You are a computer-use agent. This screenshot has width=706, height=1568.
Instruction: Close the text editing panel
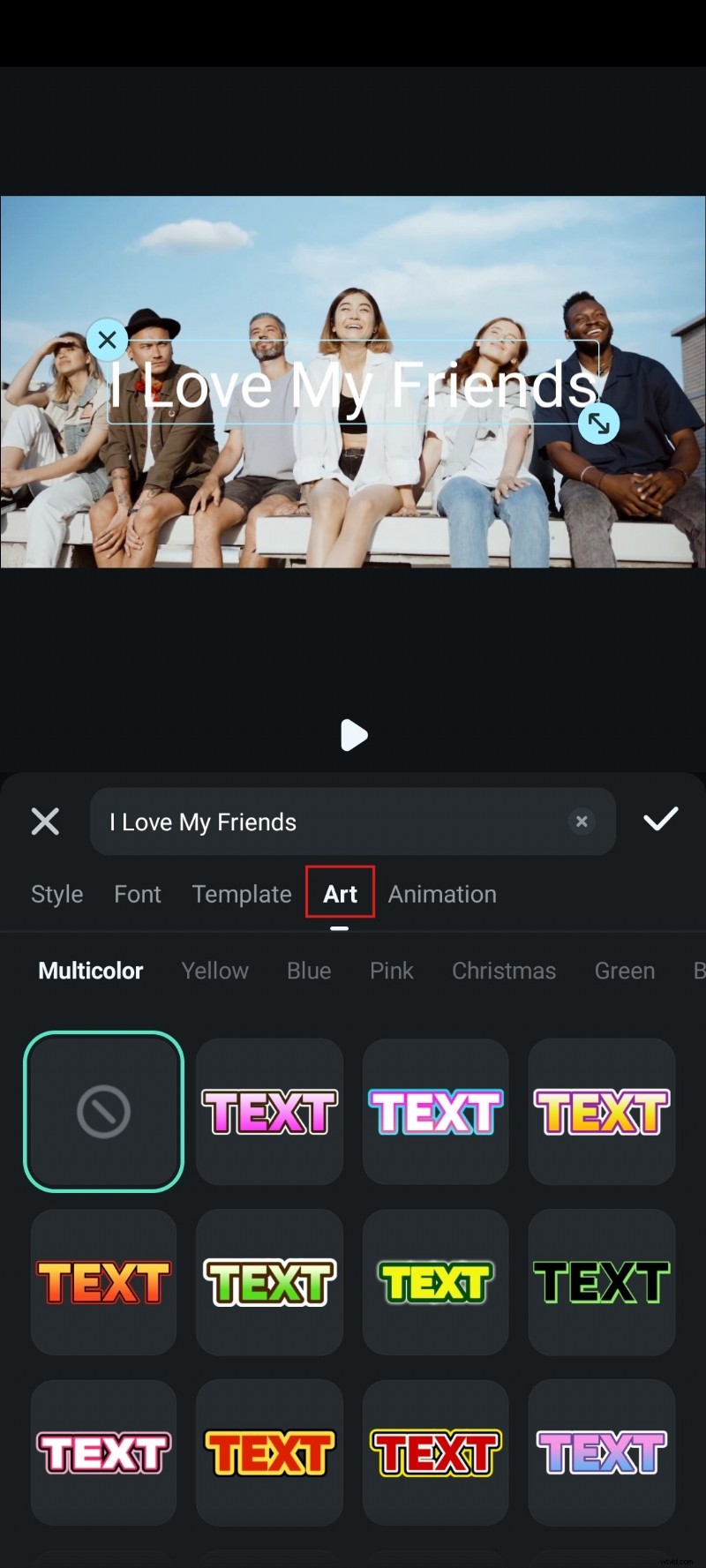tap(45, 822)
